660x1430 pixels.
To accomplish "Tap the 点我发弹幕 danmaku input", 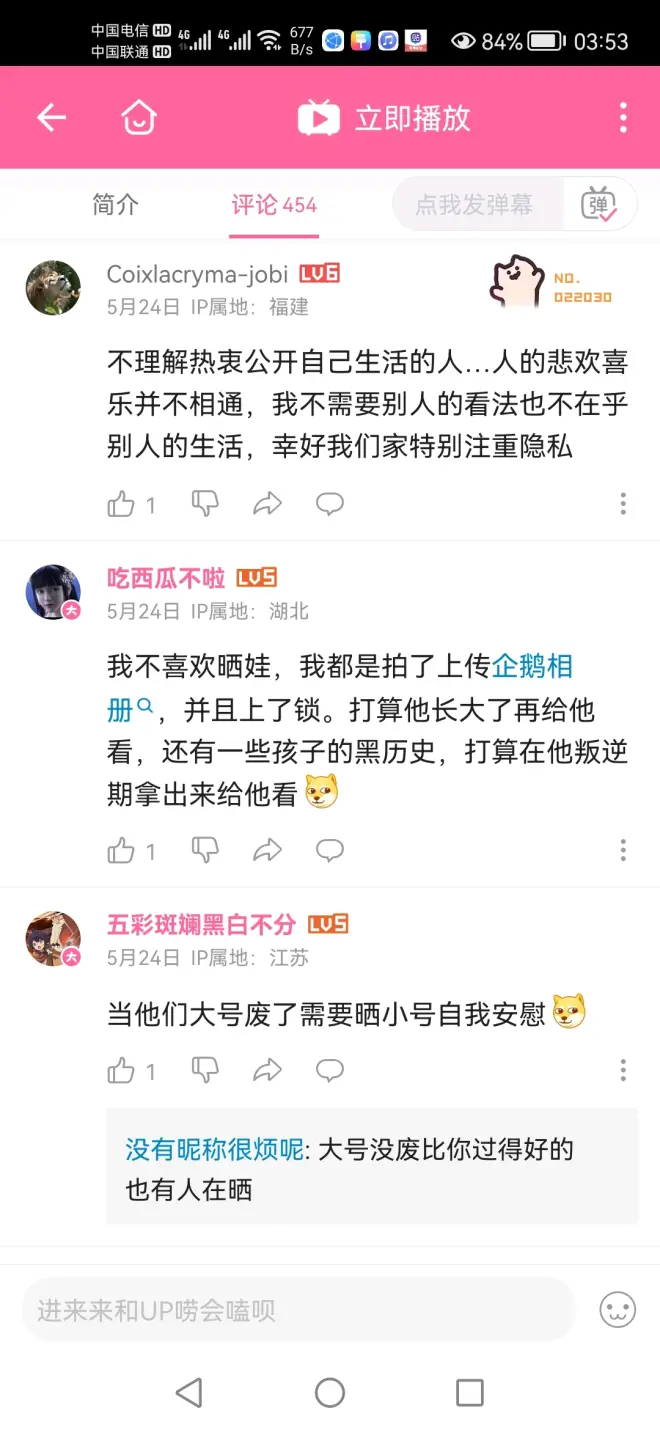I will (474, 205).
